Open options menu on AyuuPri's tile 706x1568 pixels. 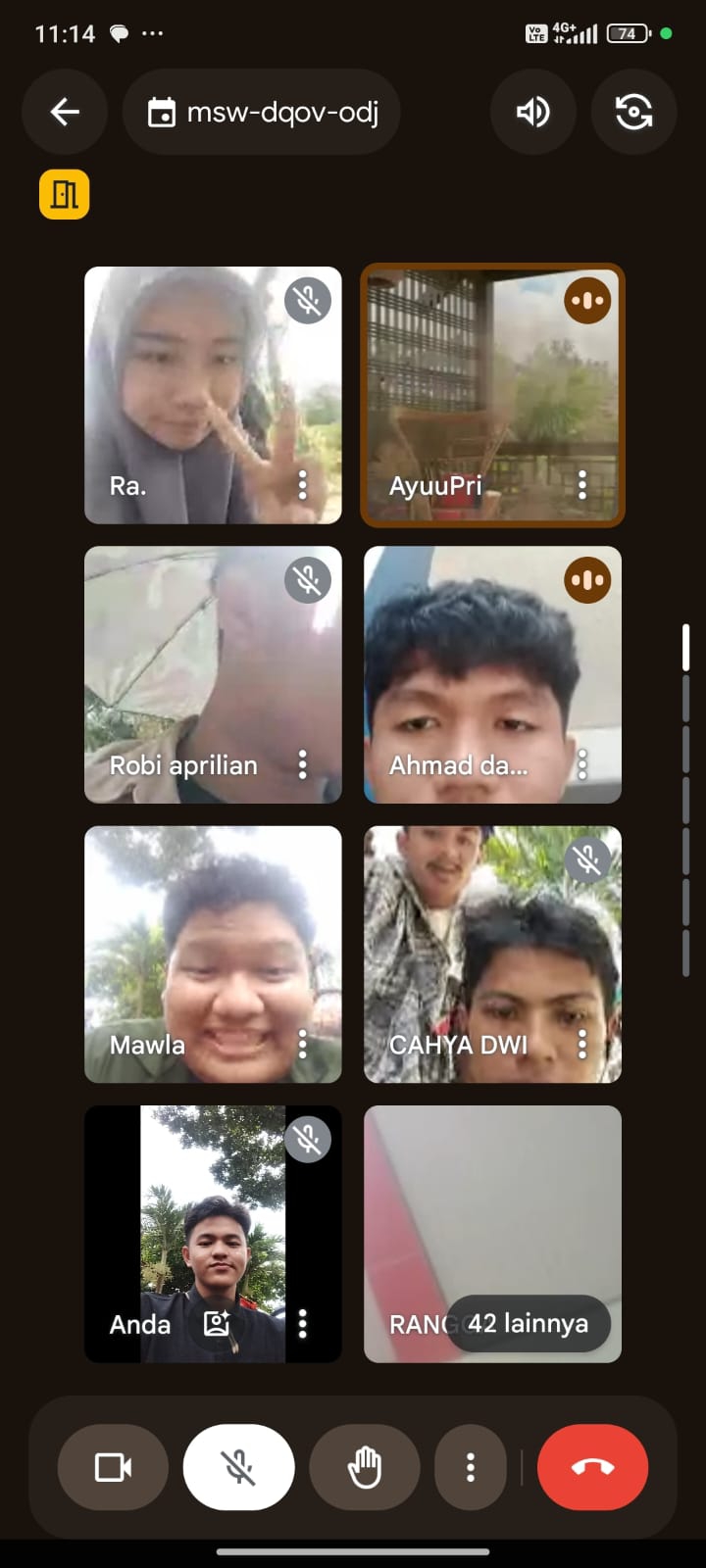pyautogui.click(x=582, y=485)
